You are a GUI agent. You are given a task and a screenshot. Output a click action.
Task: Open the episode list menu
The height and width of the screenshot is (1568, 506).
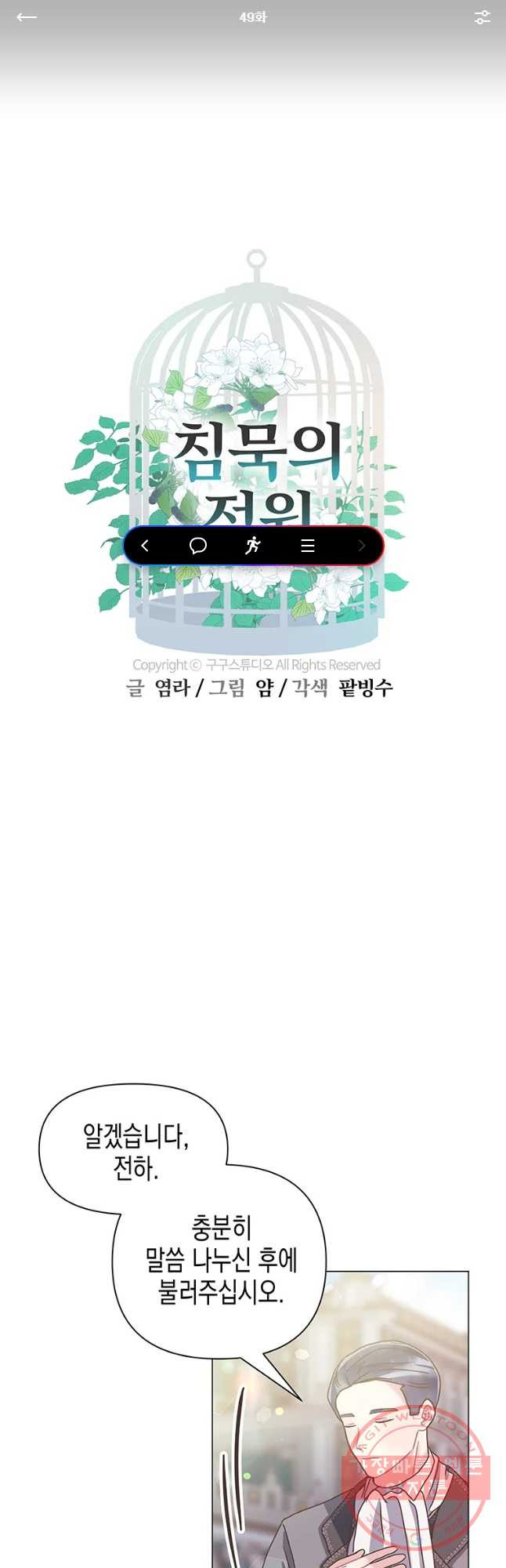308,546
